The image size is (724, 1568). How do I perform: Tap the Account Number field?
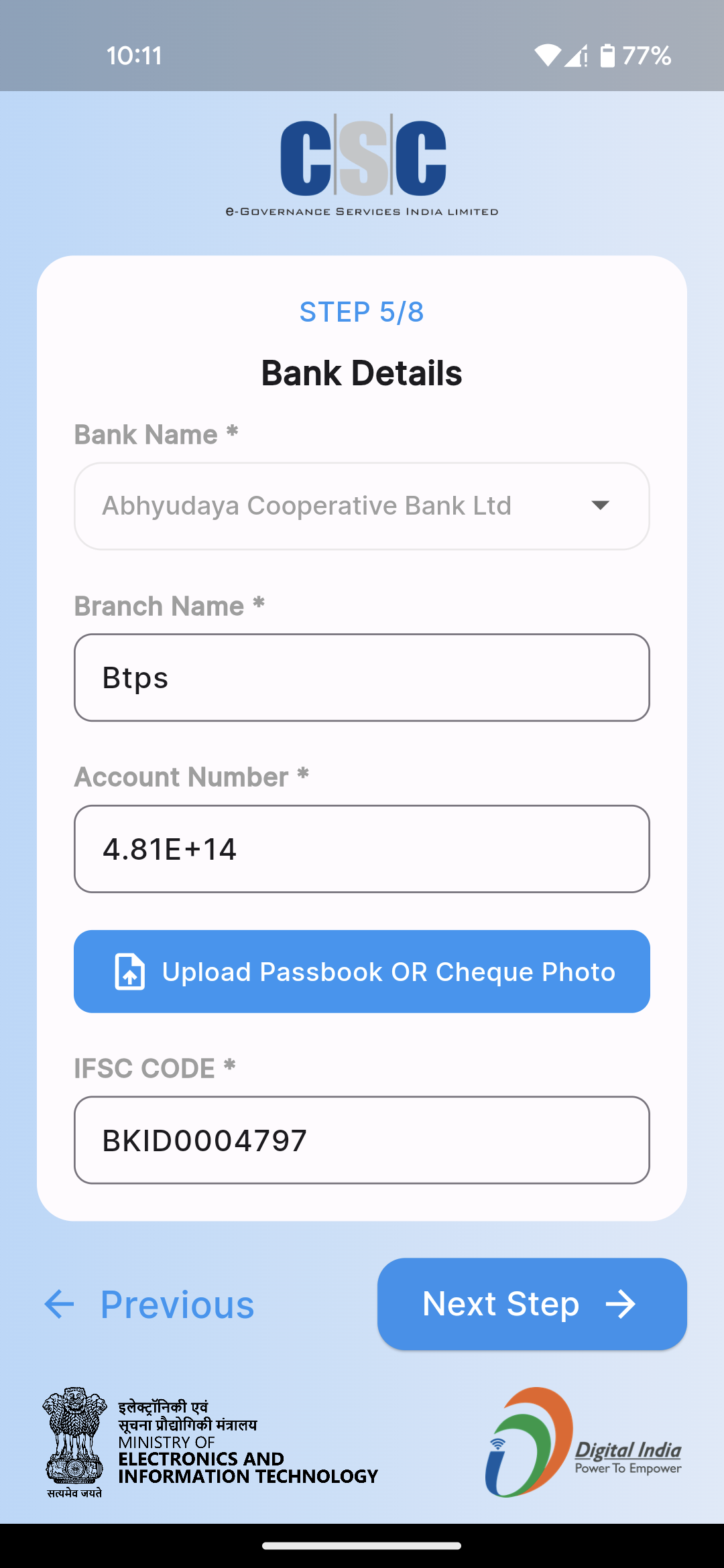coord(362,849)
